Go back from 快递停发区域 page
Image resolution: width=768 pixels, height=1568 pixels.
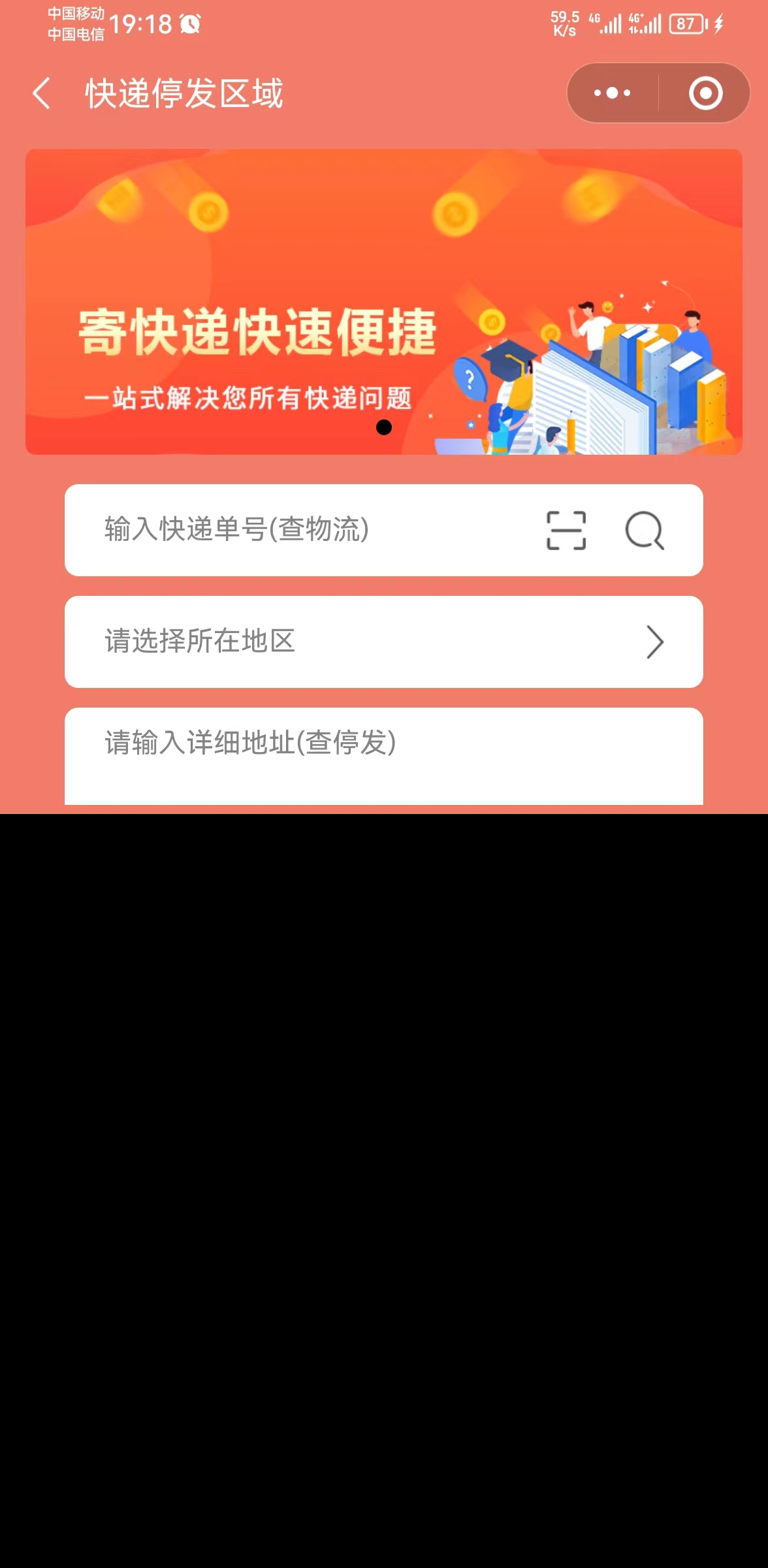(x=42, y=93)
